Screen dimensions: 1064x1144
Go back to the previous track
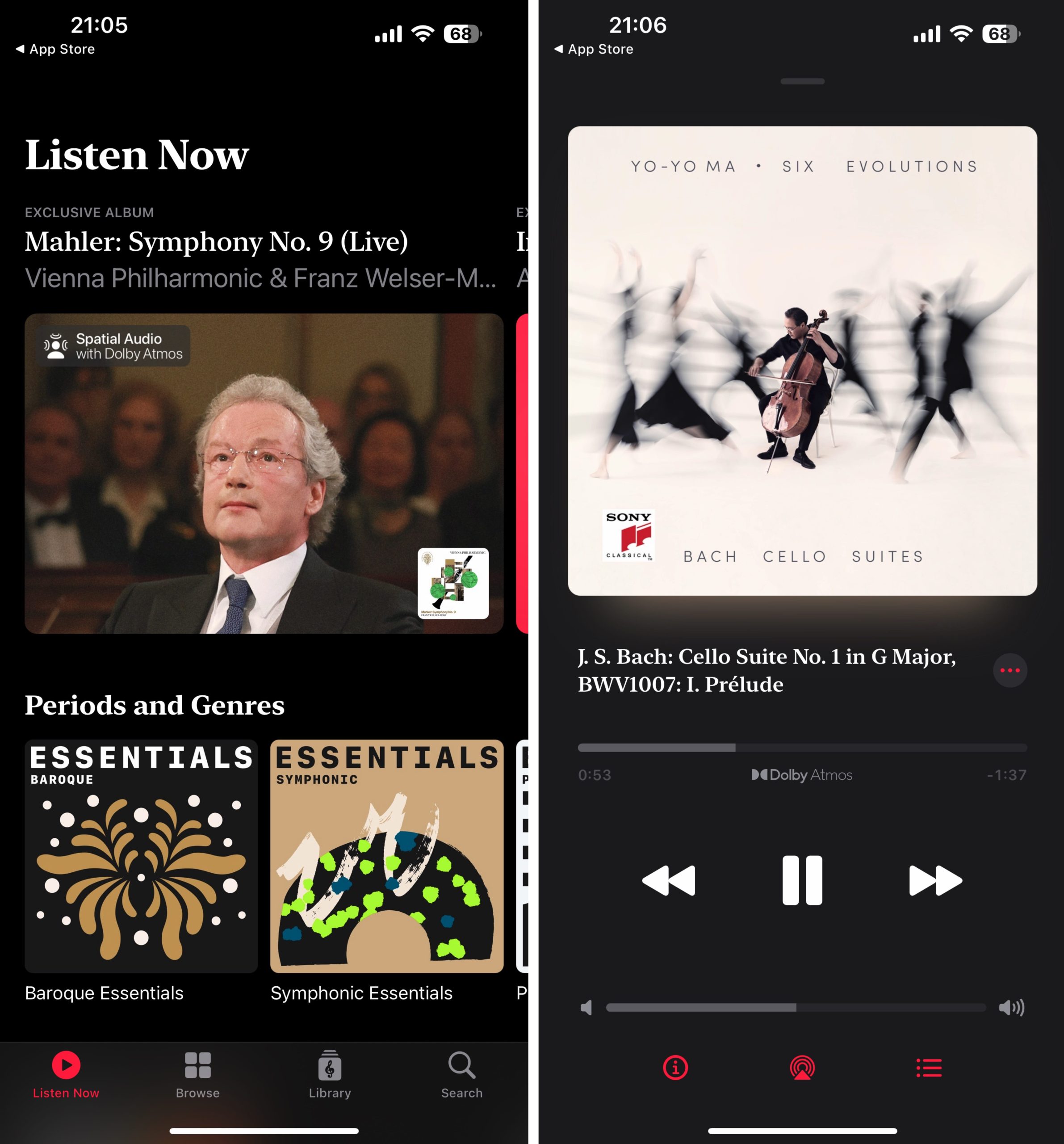tap(669, 880)
